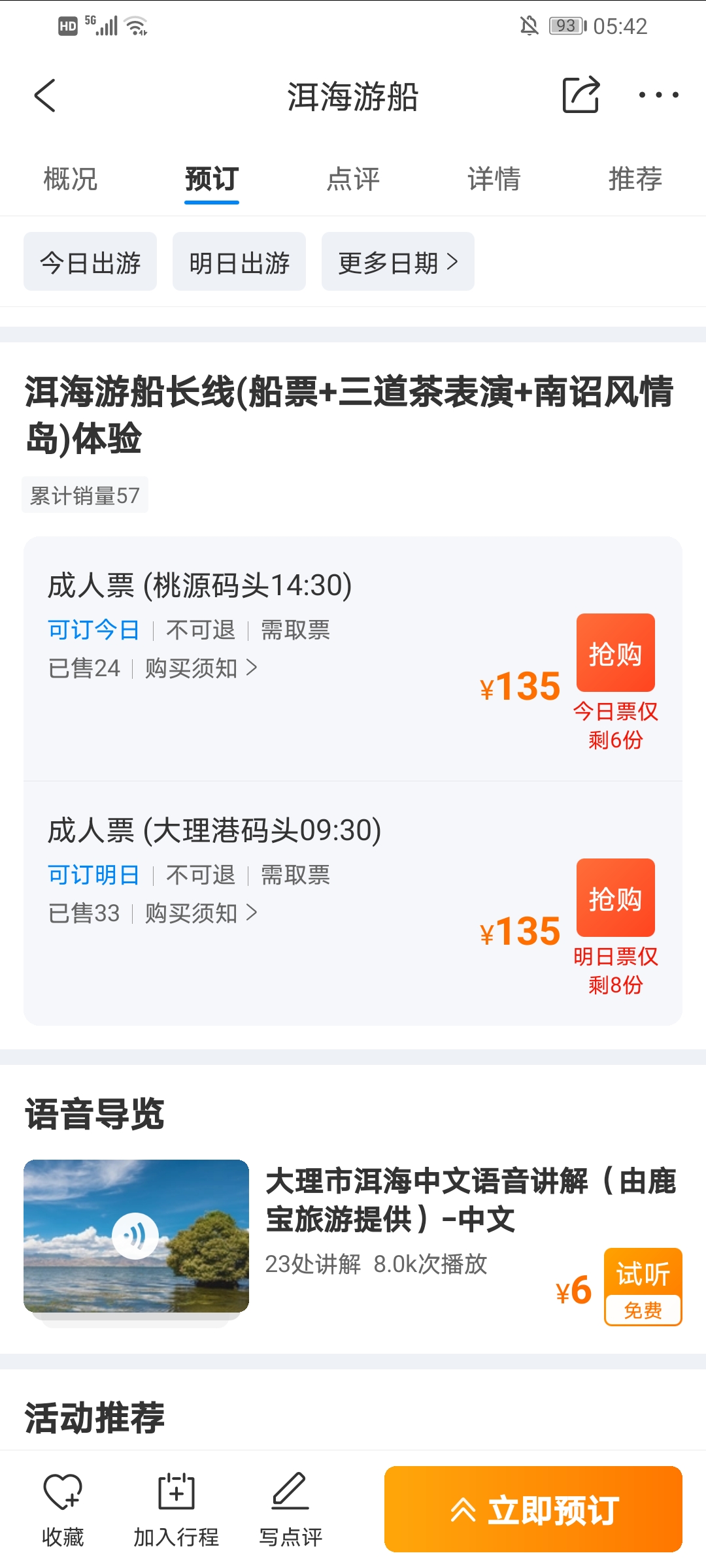The image size is (706, 1568).
Task: Open 购买须知 for 桃源码头14:30 ticket
Action: click(x=201, y=668)
